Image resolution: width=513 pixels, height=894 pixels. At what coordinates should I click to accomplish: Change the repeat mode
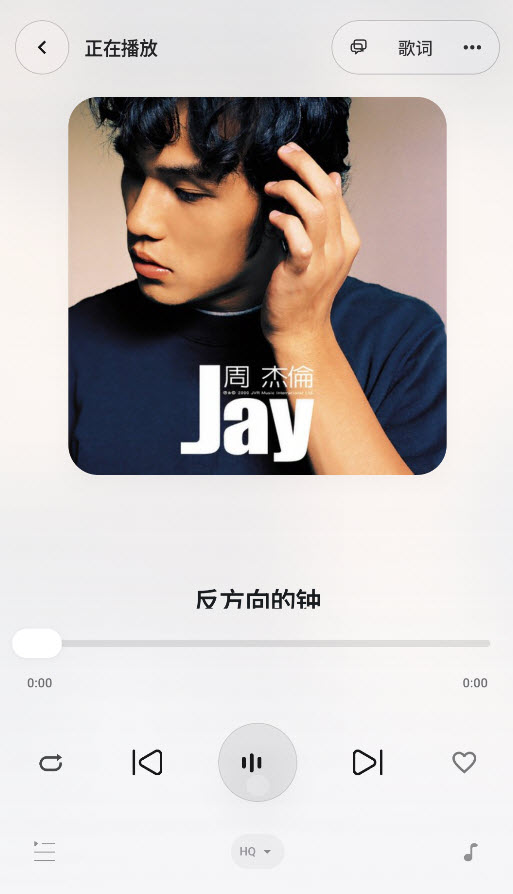(50, 762)
